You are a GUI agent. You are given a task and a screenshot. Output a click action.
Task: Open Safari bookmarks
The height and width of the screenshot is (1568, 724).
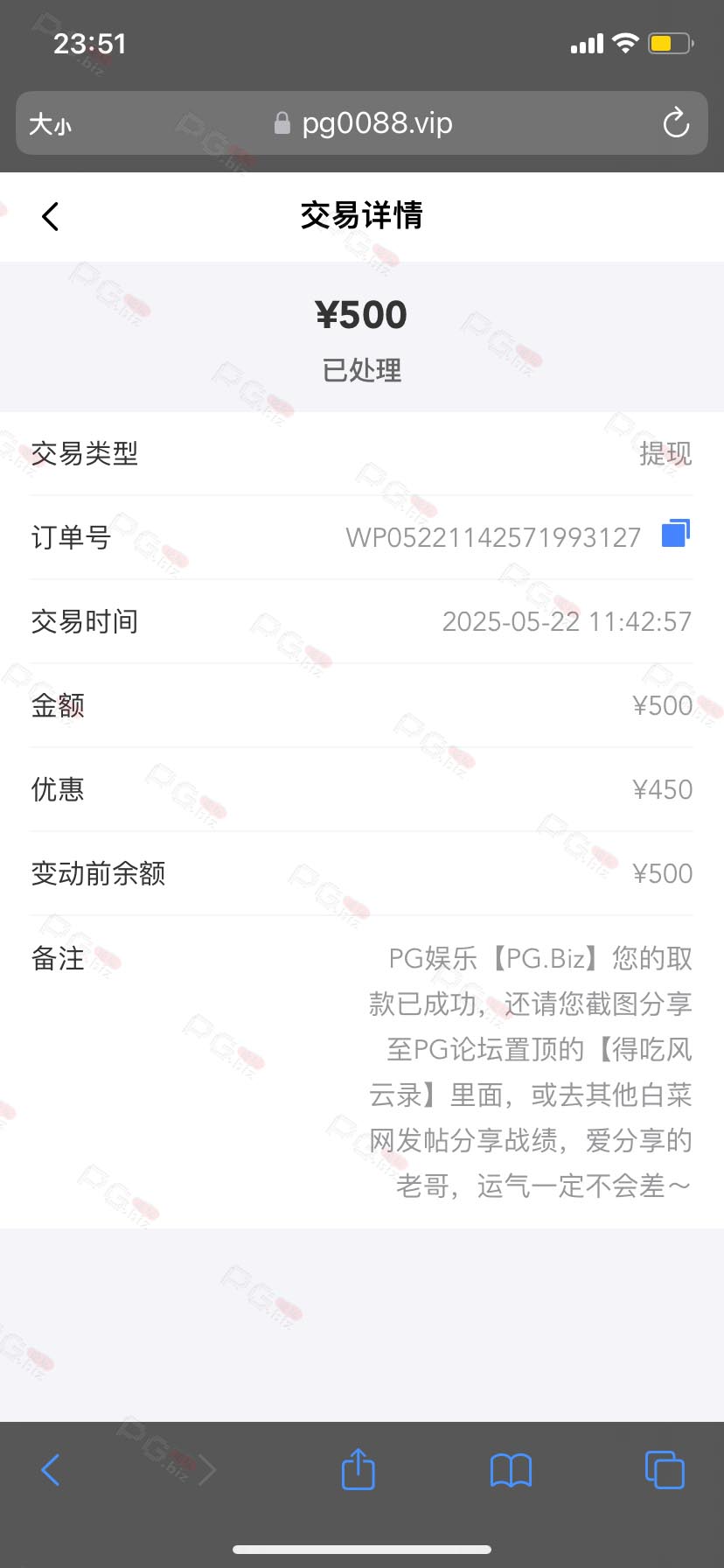[512, 1470]
